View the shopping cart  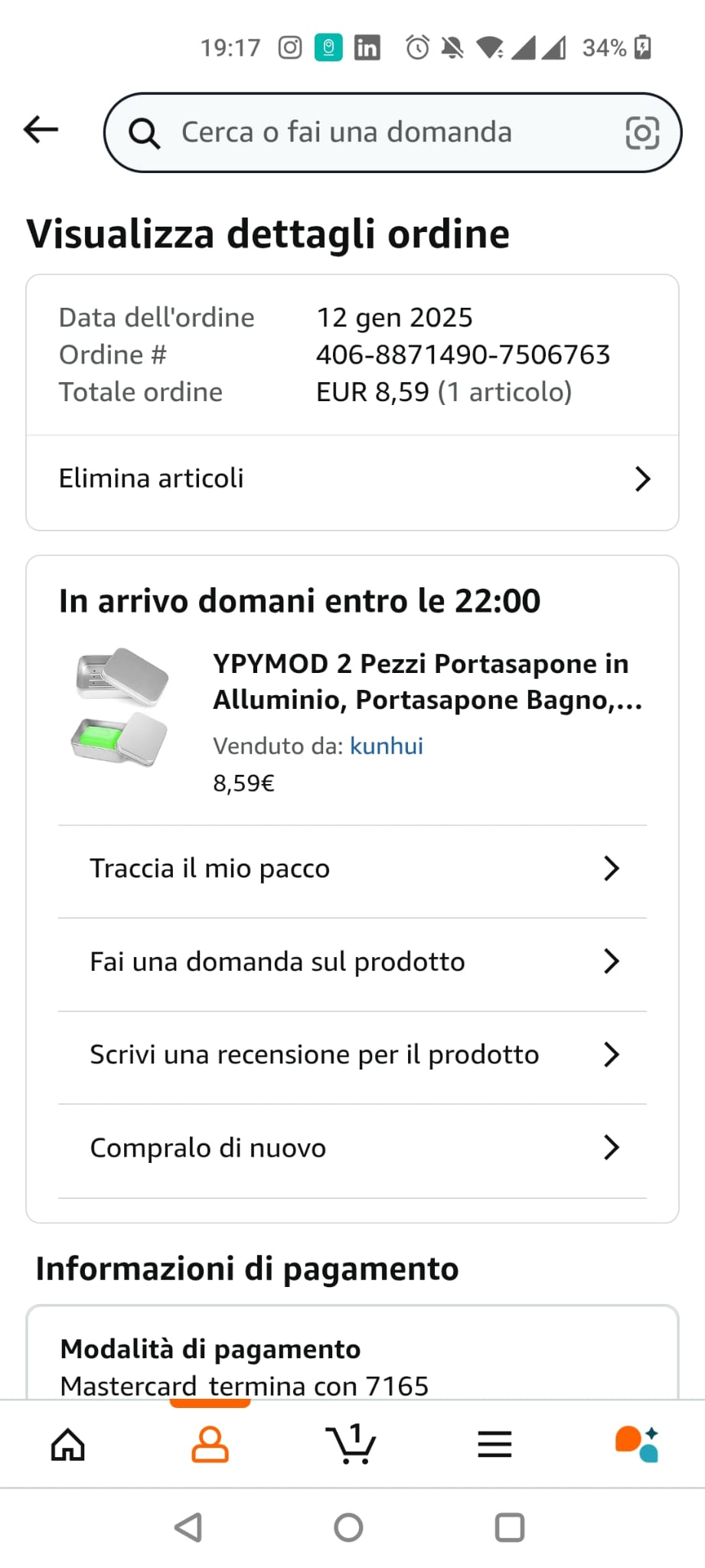[351, 1444]
